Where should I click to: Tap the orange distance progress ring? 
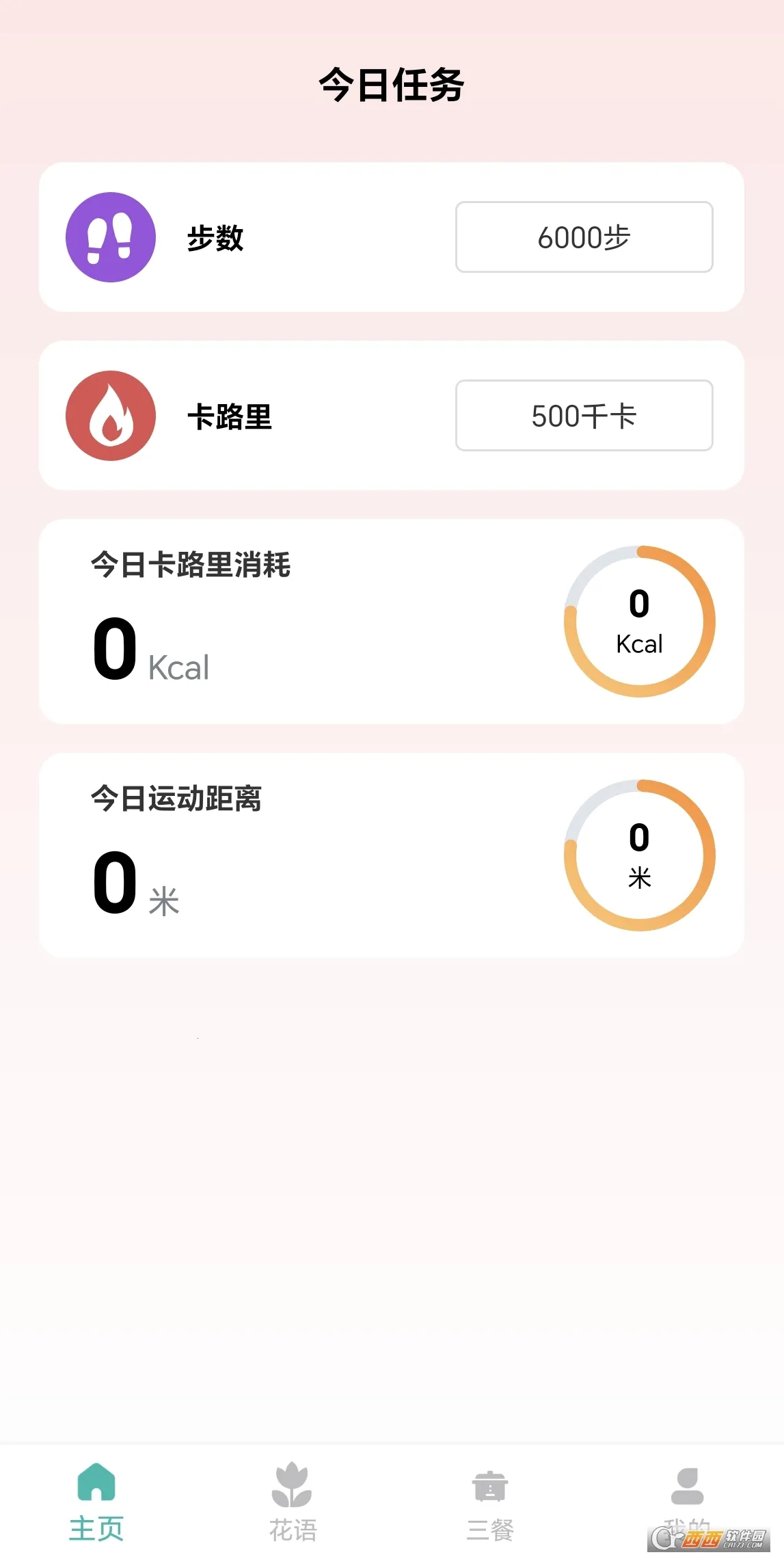(x=639, y=855)
